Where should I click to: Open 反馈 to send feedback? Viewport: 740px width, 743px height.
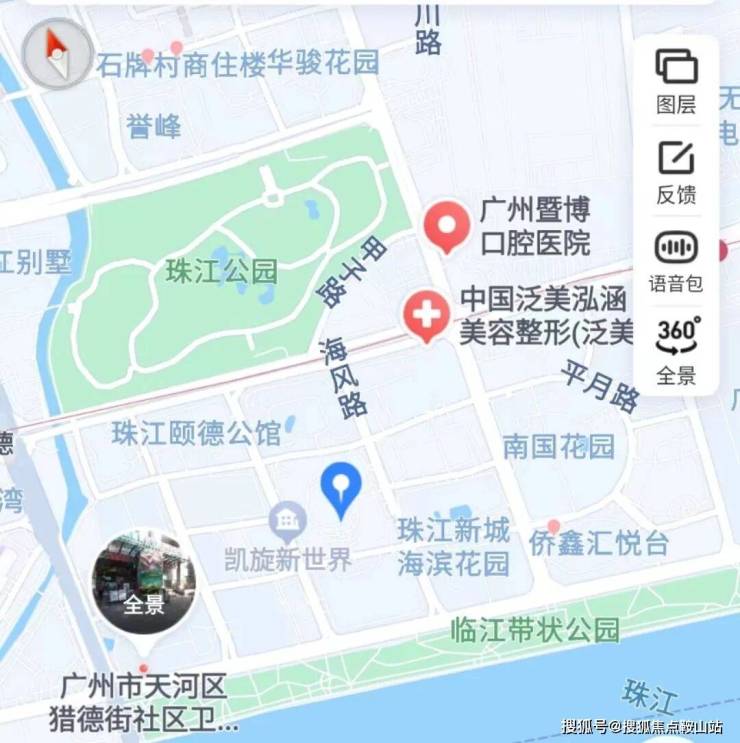676,172
